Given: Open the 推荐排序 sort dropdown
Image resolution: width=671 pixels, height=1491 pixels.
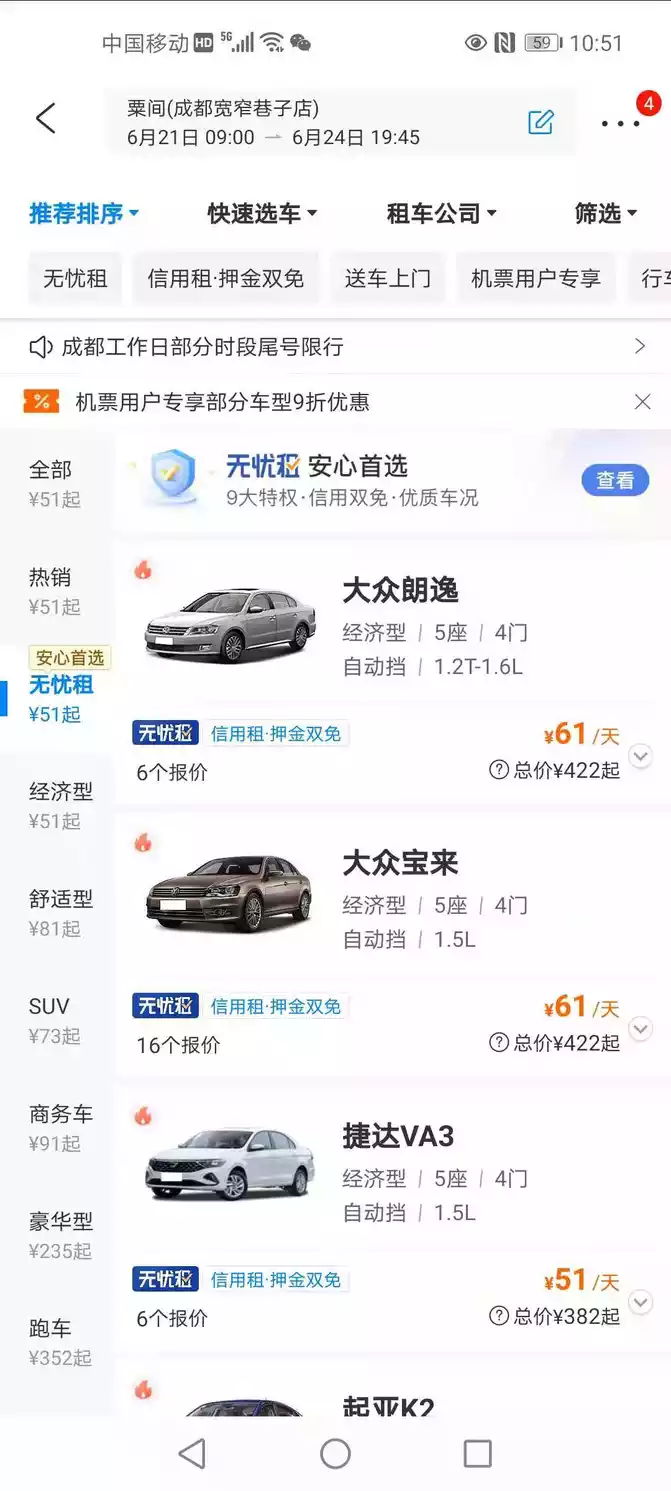Looking at the screenshot, I should pyautogui.click(x=84, y=213).
